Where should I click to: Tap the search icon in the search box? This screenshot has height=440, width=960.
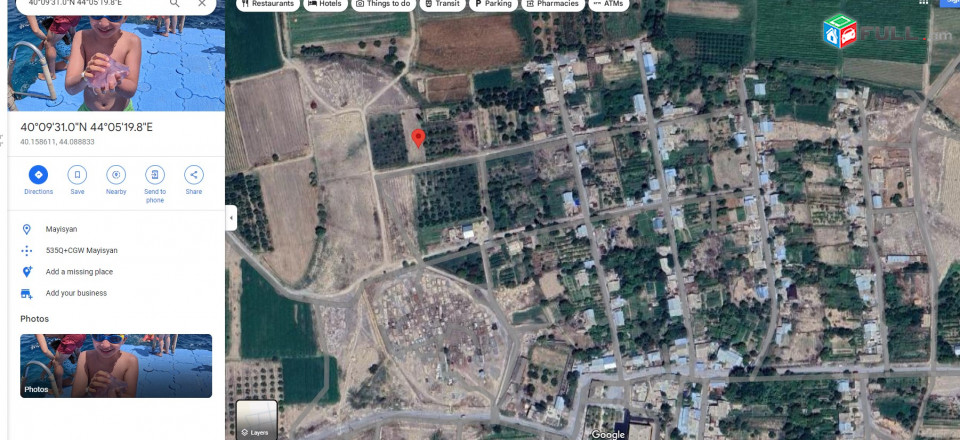click(175, 4)
